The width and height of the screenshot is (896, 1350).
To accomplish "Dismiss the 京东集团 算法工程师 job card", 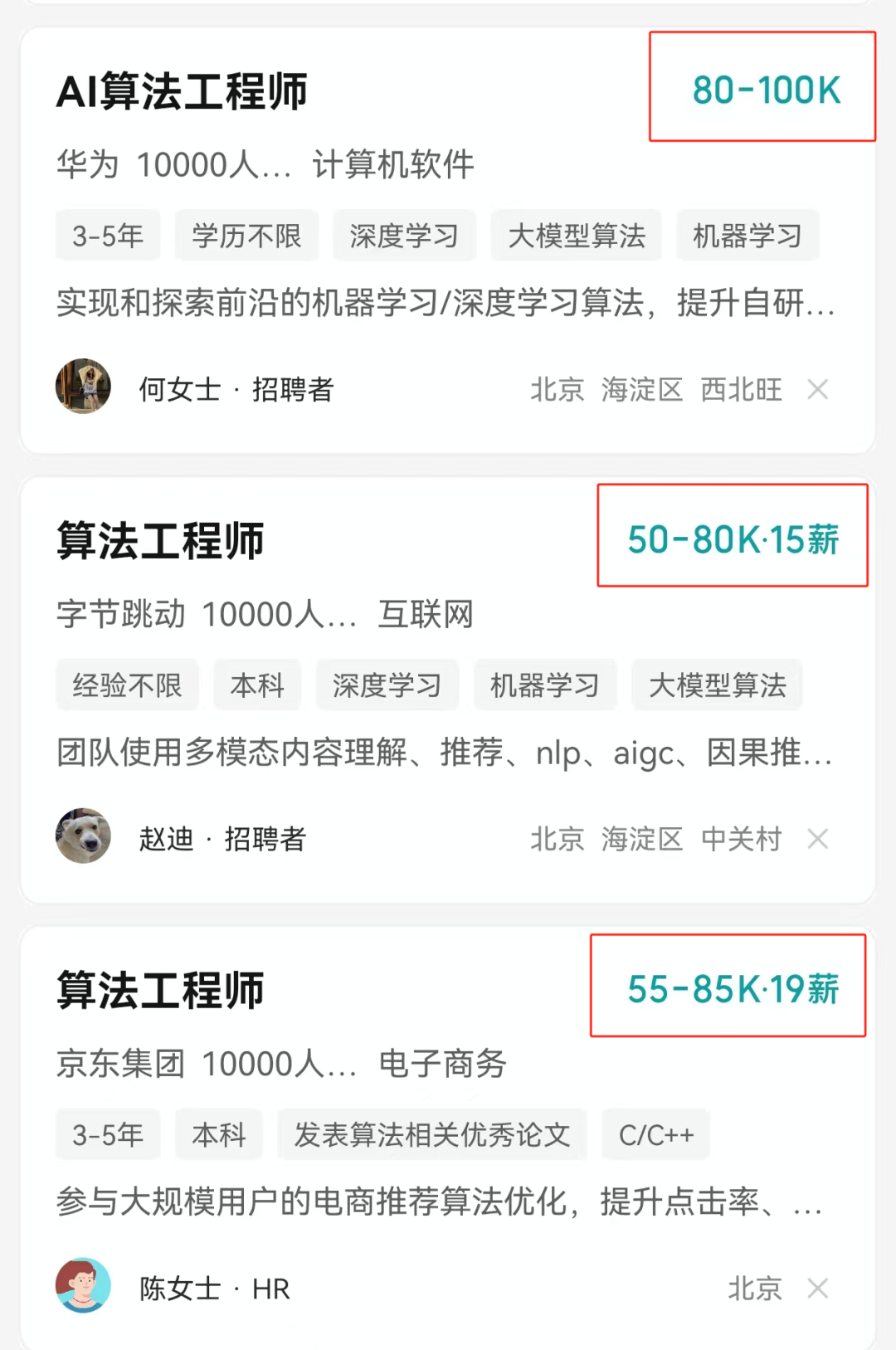I will 818,1289.
